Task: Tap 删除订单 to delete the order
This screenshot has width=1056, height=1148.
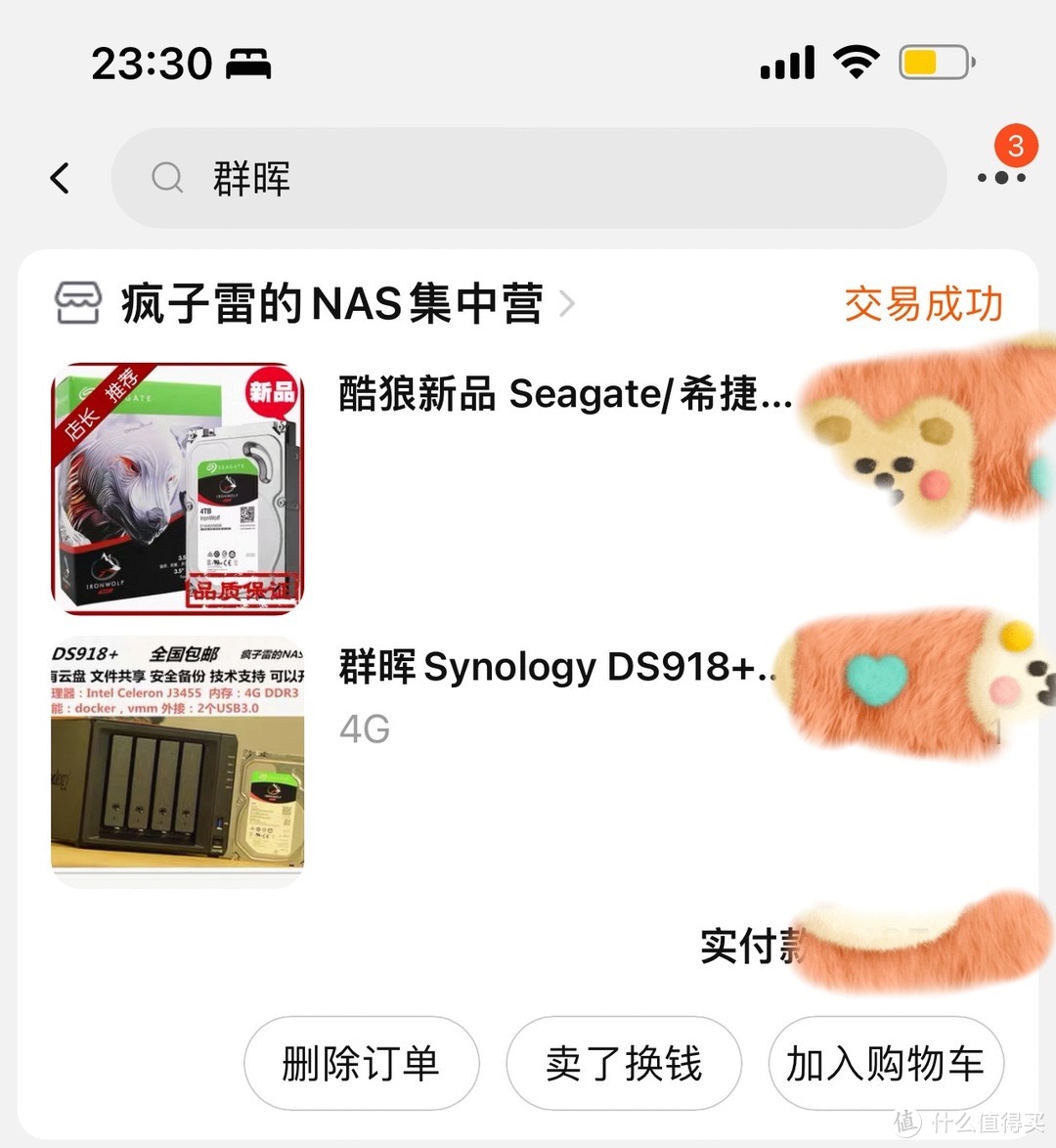Action: [362, 1064]
